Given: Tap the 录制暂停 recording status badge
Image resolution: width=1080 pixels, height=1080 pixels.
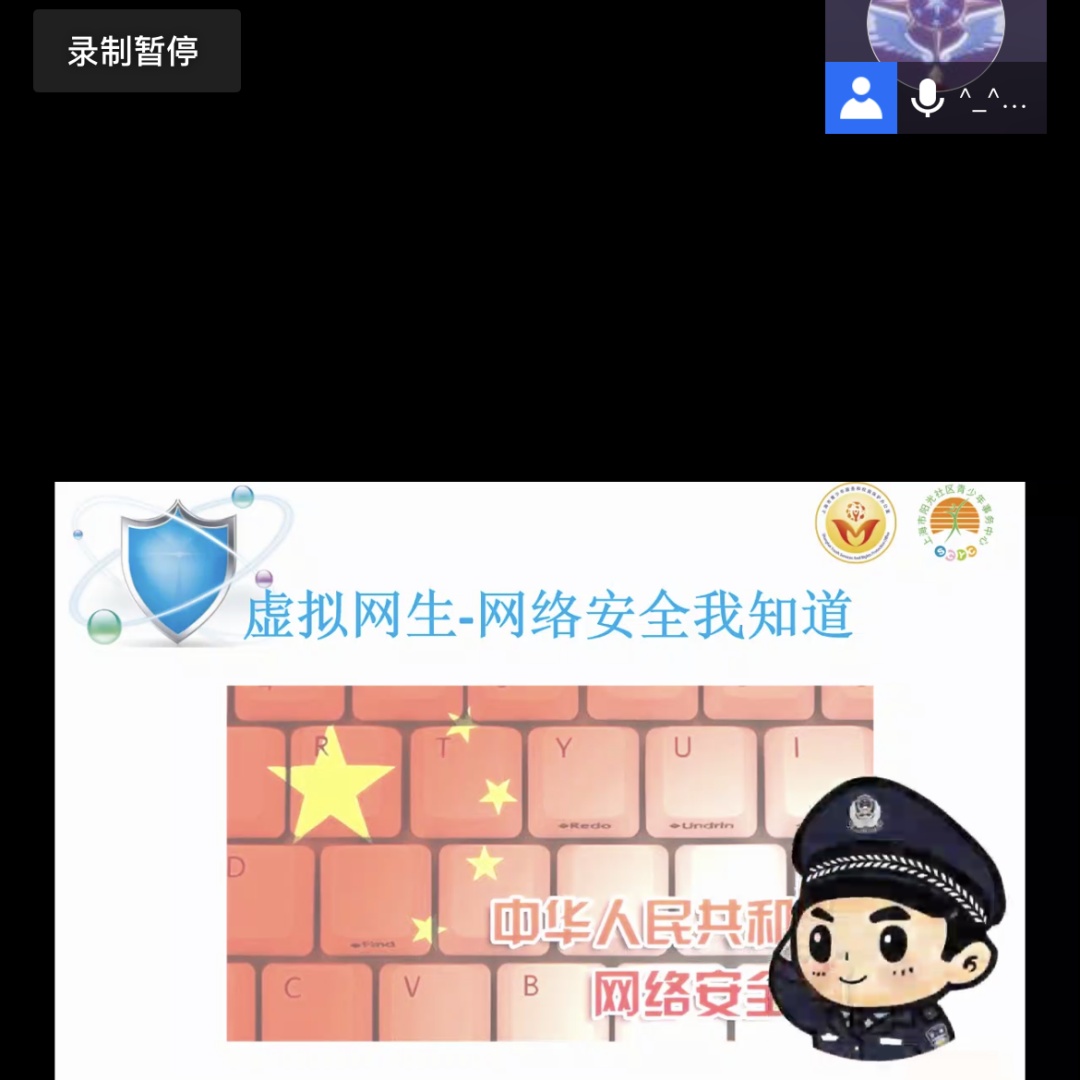Looking at the screenshot, I should click(x=137, y=51).
